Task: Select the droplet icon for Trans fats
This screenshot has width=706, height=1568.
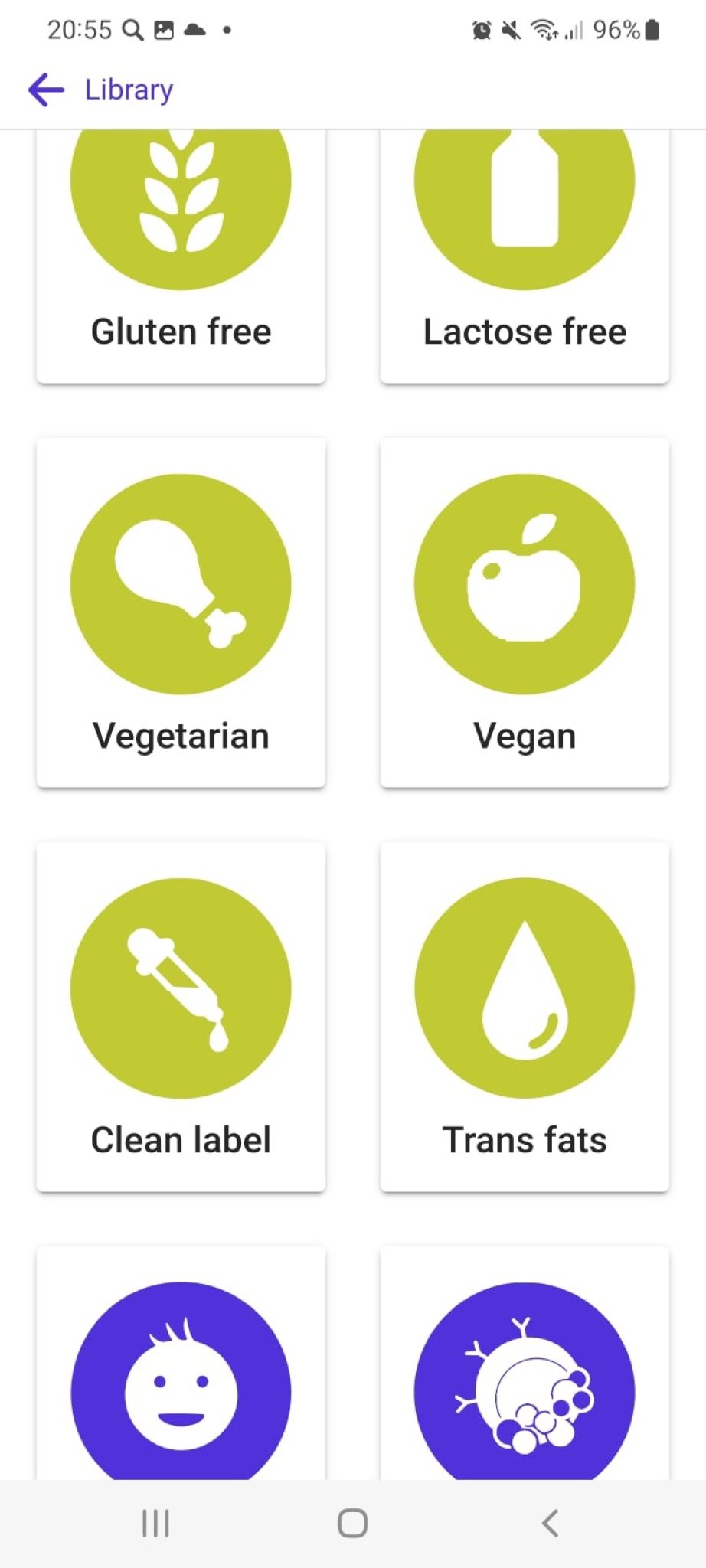Action: click(x=524, y=988)
